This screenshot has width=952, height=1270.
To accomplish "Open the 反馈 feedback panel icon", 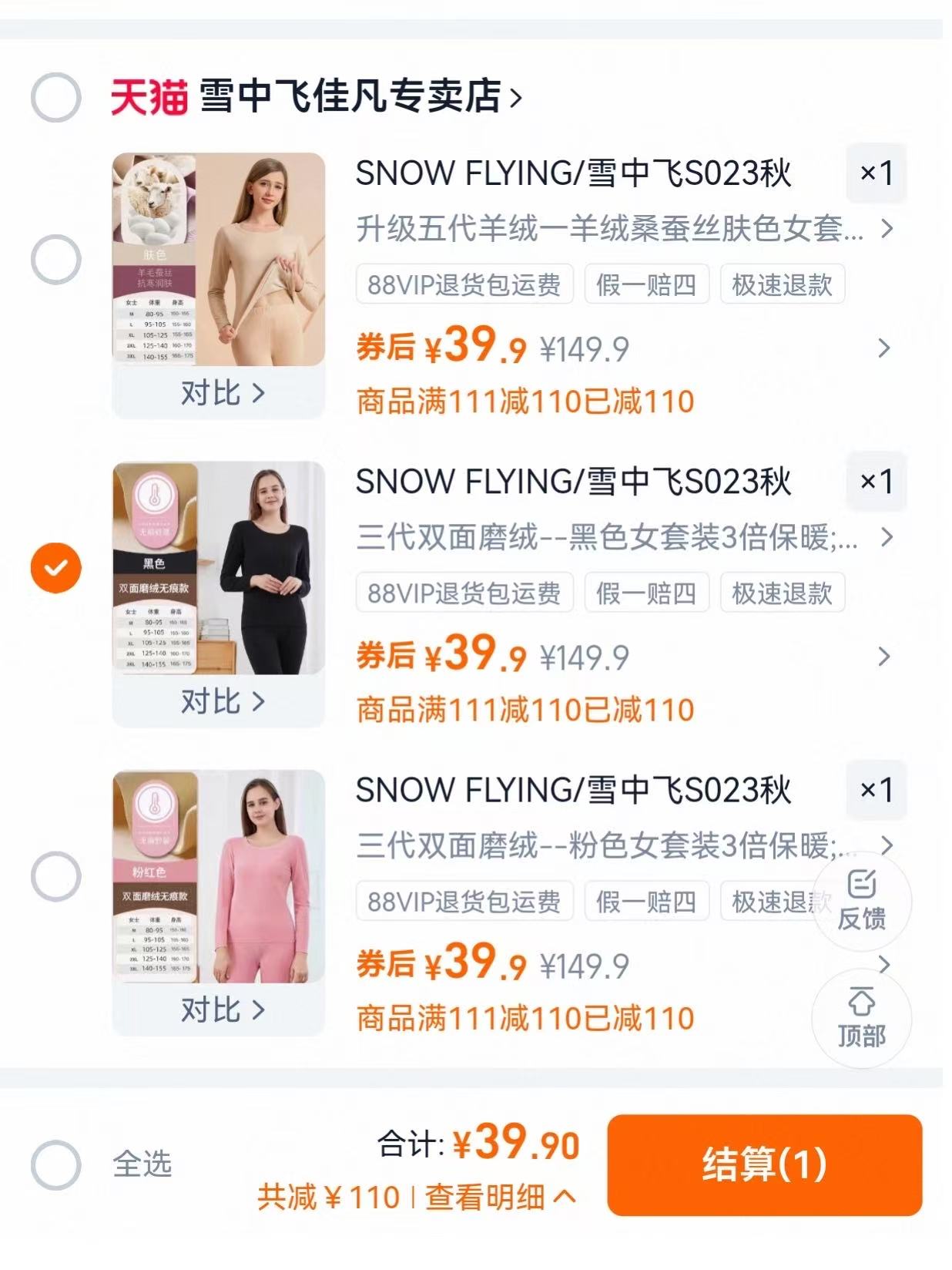I will point(860,902).
